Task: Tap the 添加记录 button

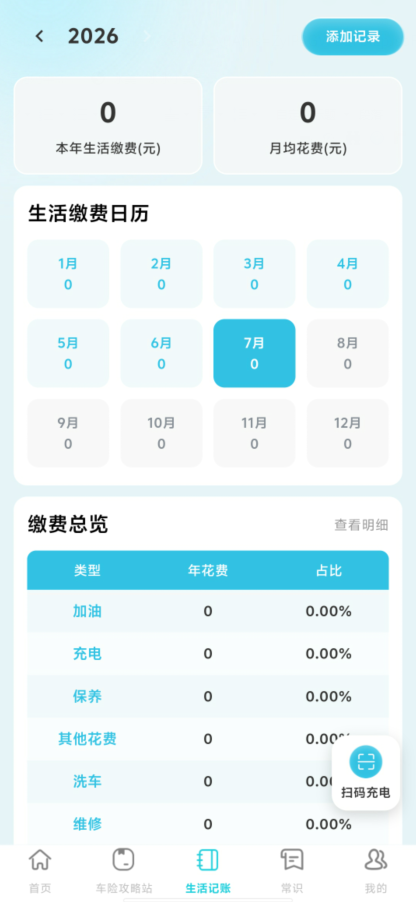Action: point(353,37)
